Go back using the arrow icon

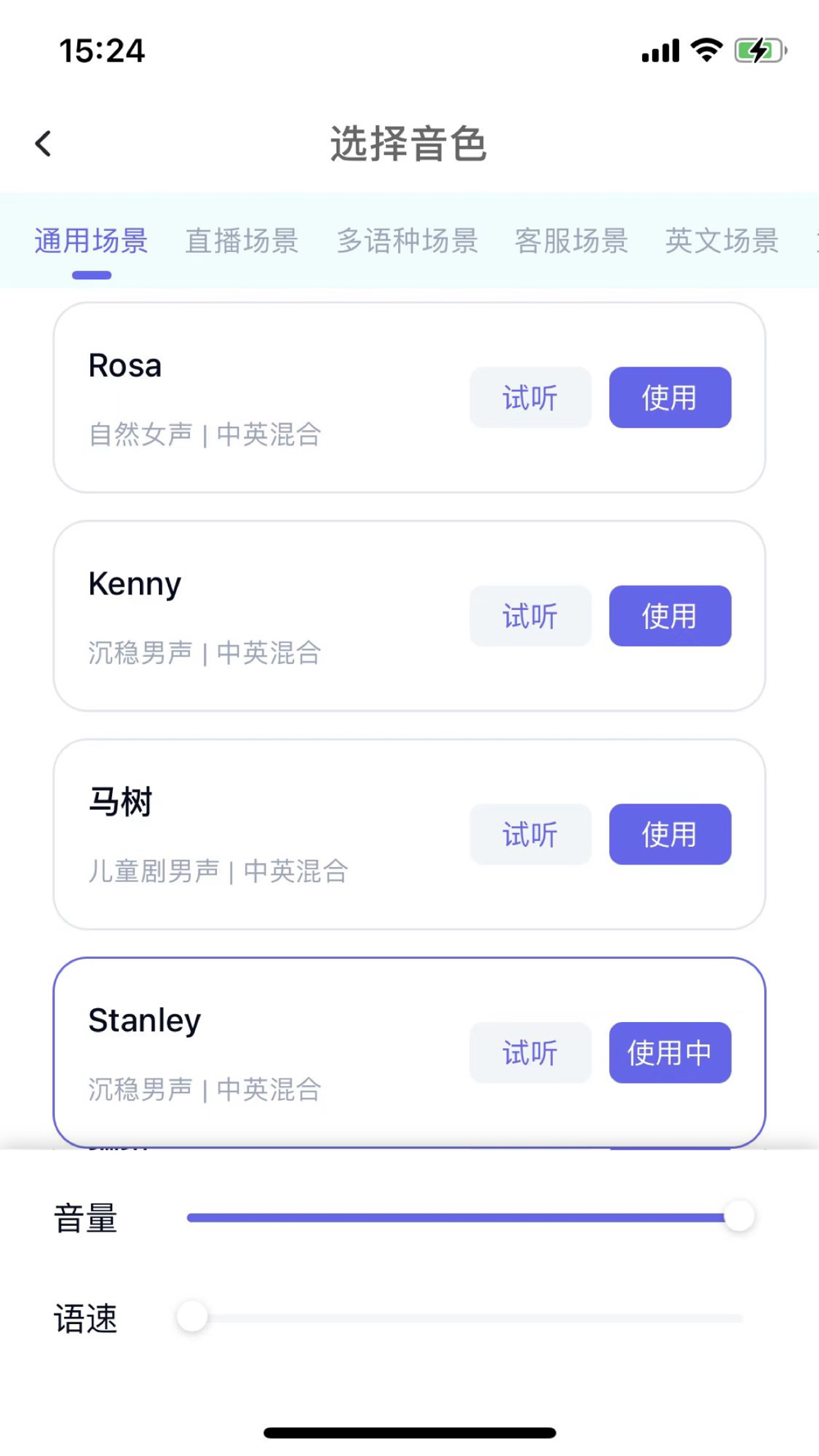[x=43, y=143]
